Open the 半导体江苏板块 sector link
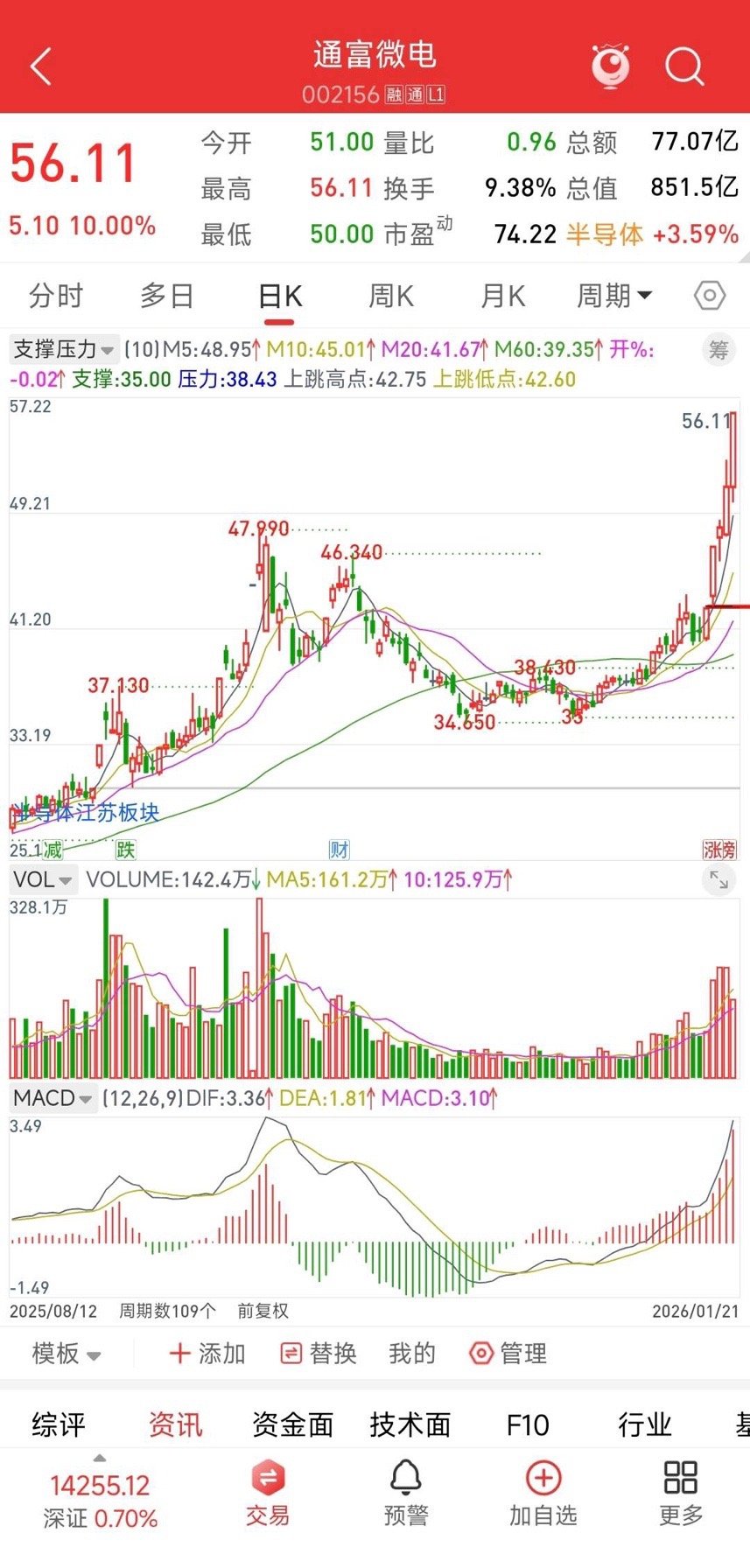The height and width of the screenshot is (1568, 750). point(84,813)
